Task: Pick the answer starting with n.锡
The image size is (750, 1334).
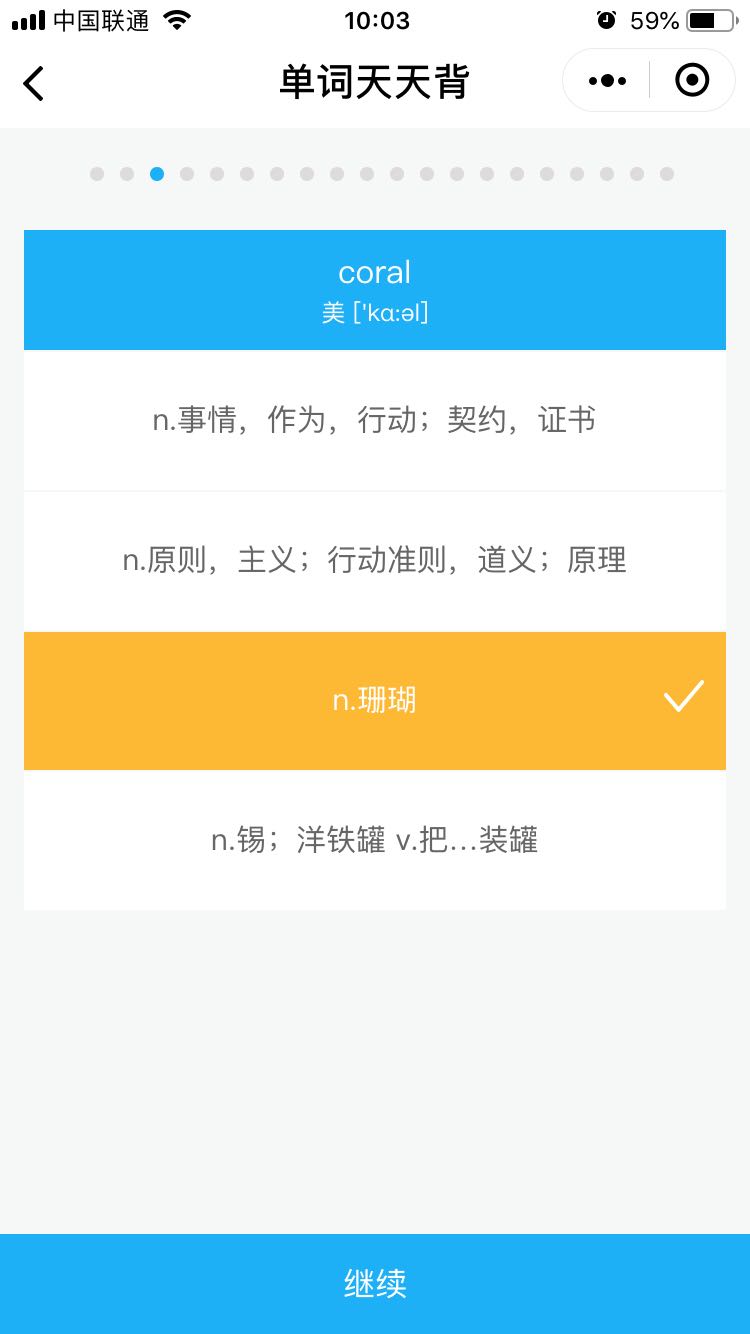Action: [x=375, y=840]
